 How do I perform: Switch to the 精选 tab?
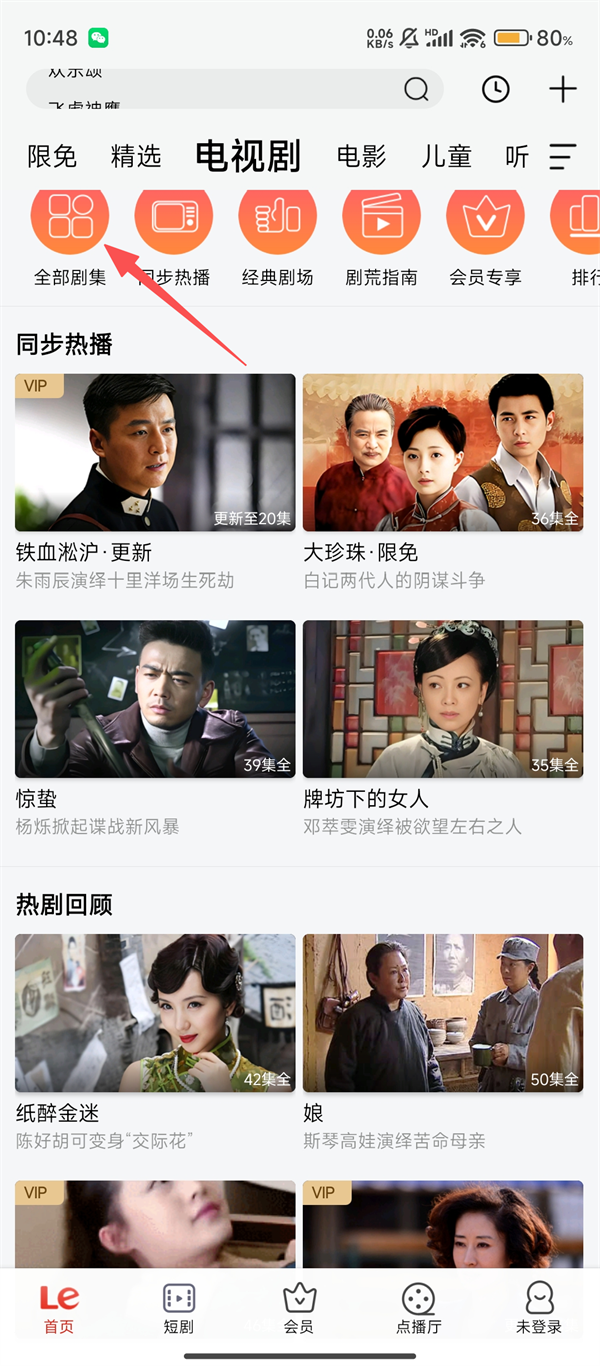[x=136, y=157]
